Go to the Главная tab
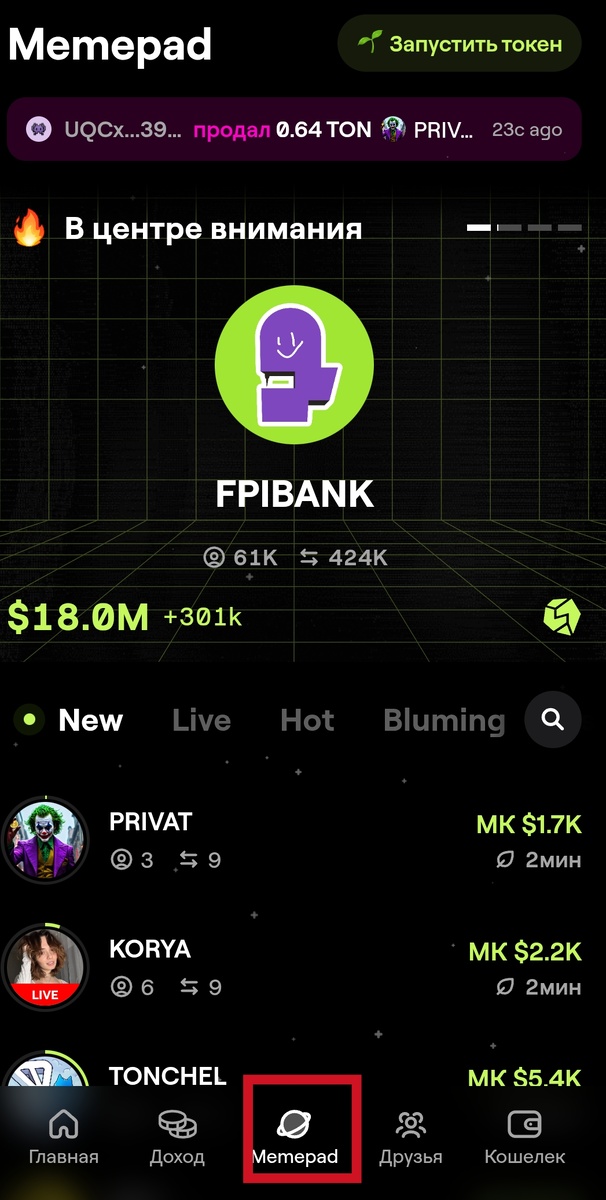 click(64, 1137)
